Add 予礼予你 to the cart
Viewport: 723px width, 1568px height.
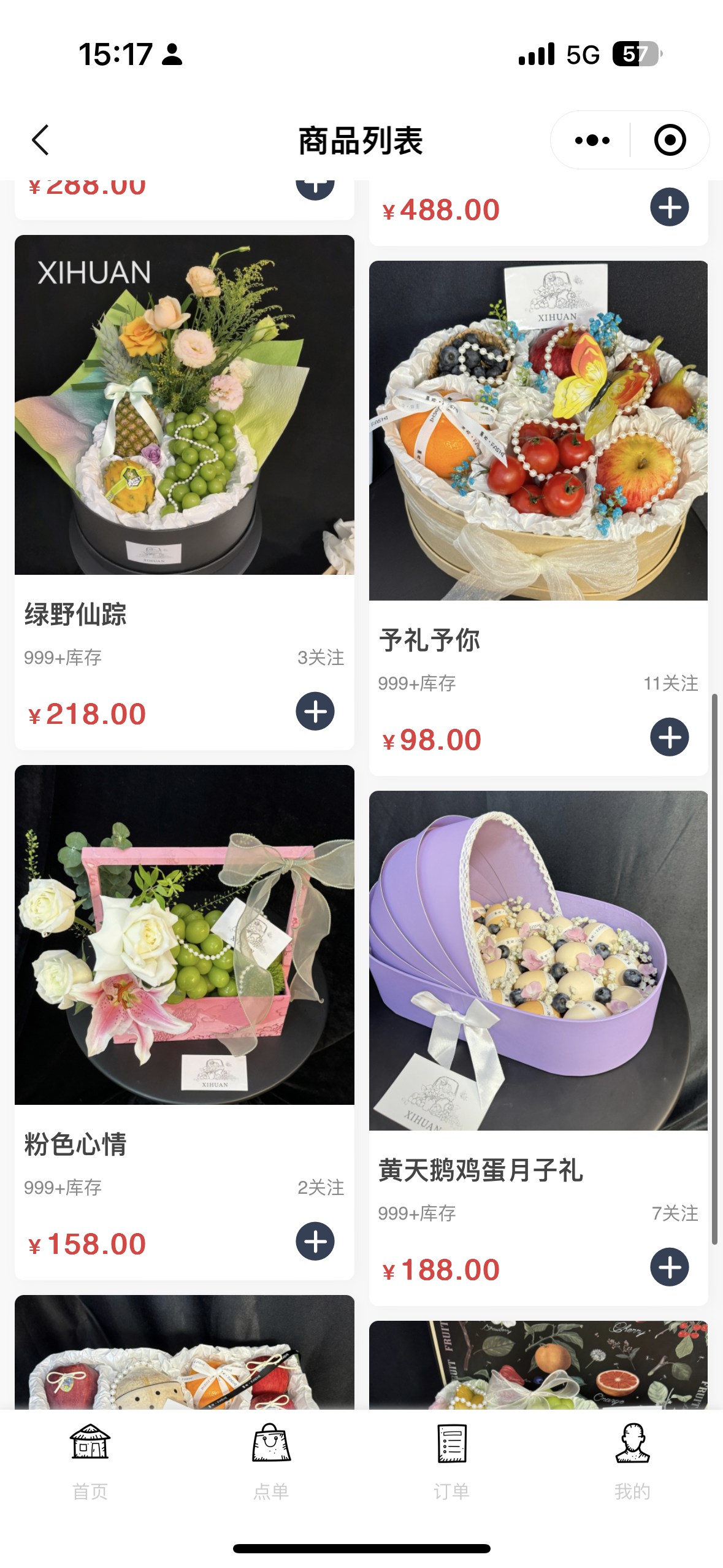[x=669, y=737]
